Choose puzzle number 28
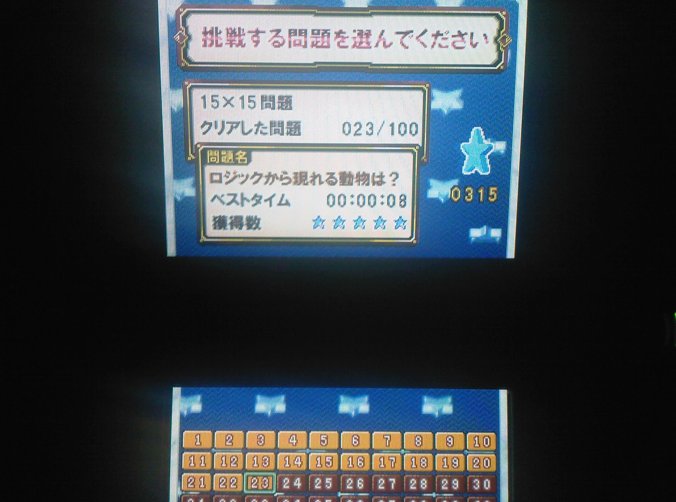 pyautogui.click(x=419, y=483)
